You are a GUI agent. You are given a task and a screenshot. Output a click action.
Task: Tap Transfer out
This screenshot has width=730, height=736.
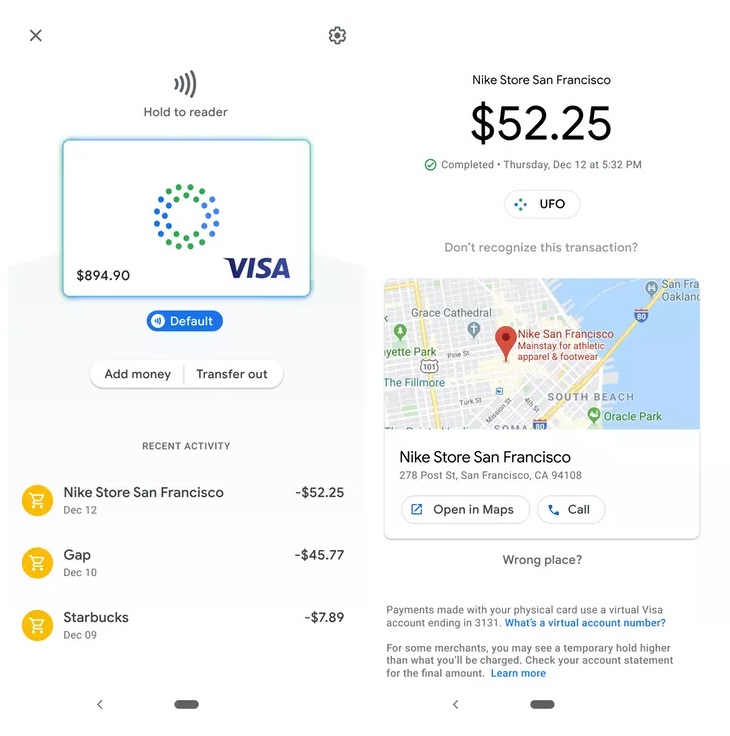click(x=232, y=374)
